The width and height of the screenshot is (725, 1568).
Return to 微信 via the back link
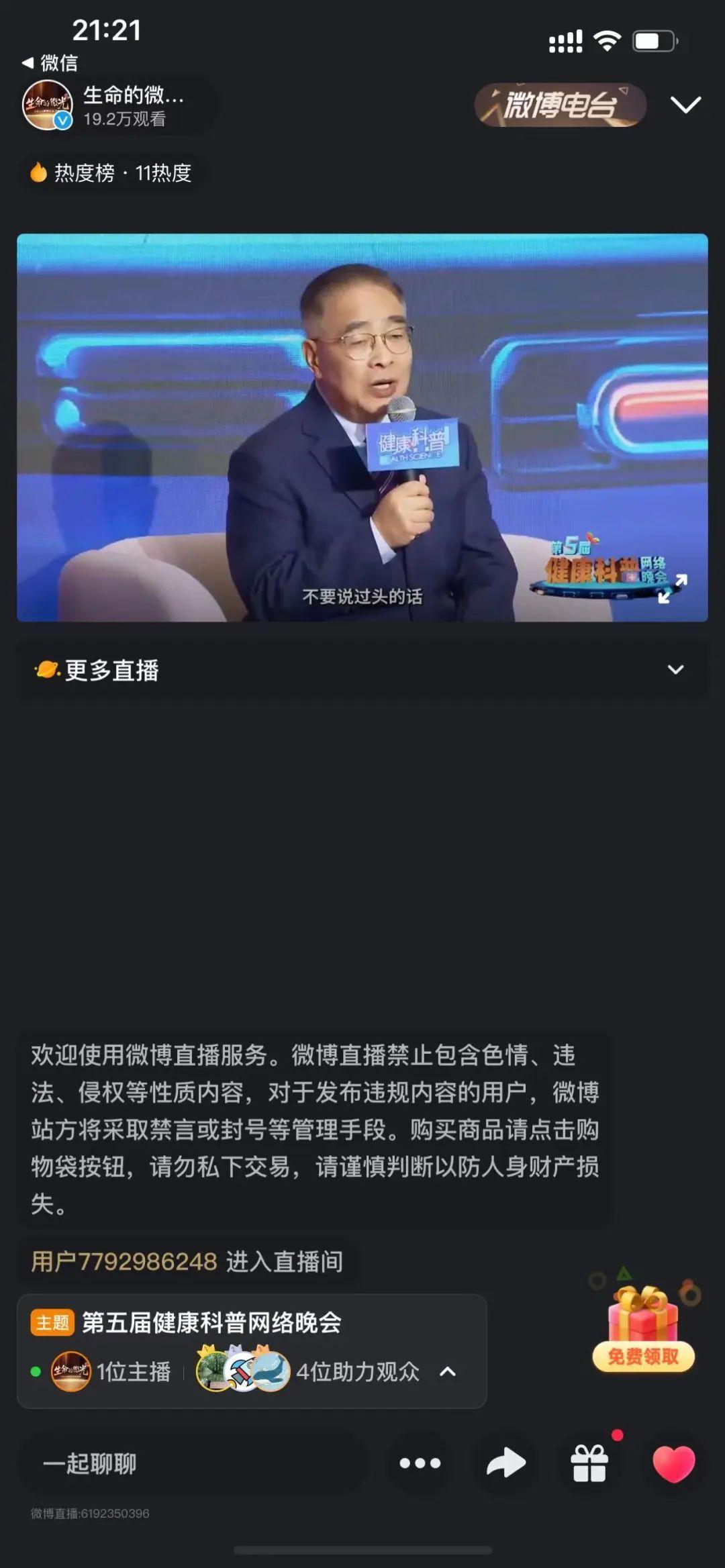[49, 63]
